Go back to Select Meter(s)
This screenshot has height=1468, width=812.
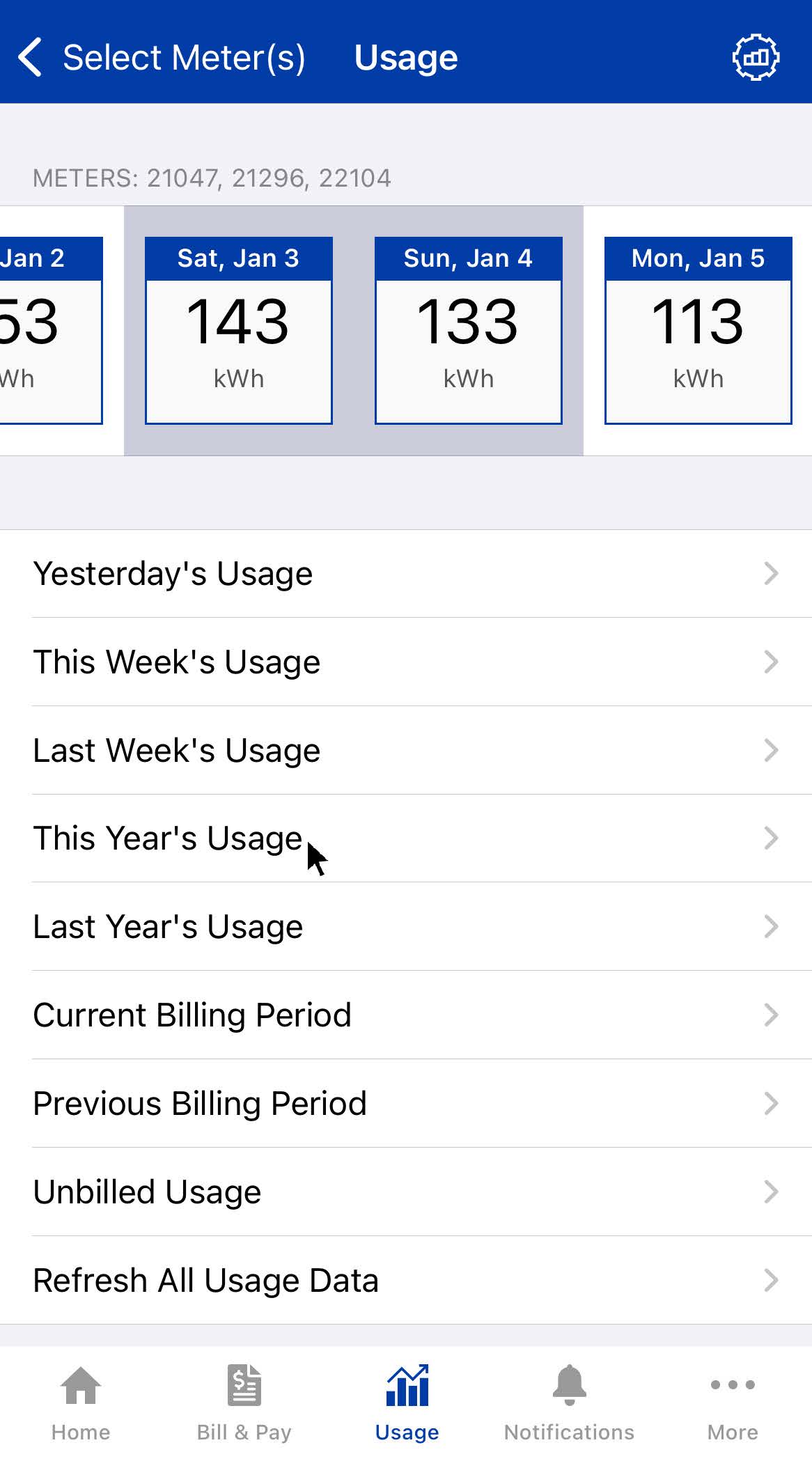[x=162, y=57]
